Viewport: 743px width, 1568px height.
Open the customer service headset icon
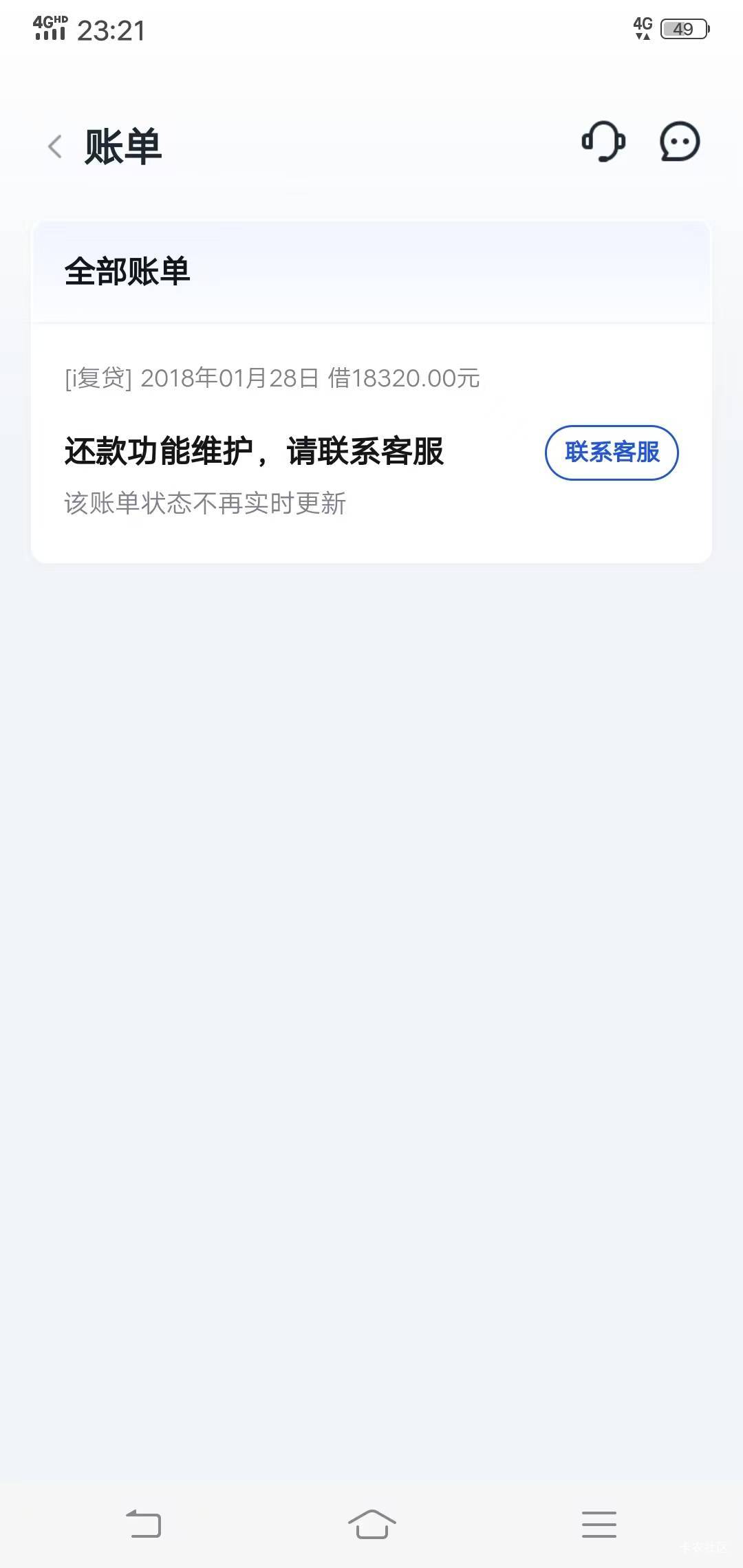coord(603,142)
